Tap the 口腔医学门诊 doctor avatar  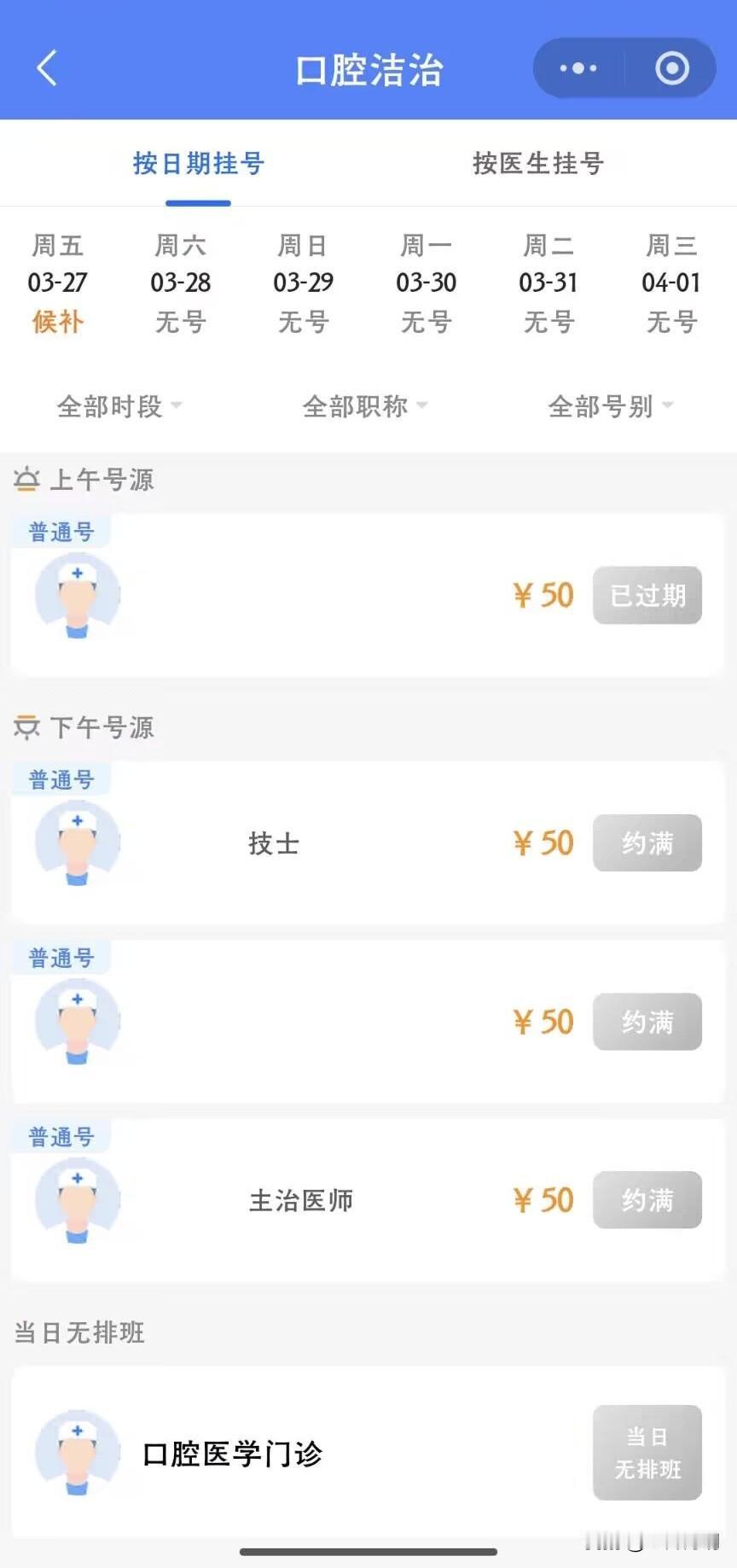(x=77, y=1454)
